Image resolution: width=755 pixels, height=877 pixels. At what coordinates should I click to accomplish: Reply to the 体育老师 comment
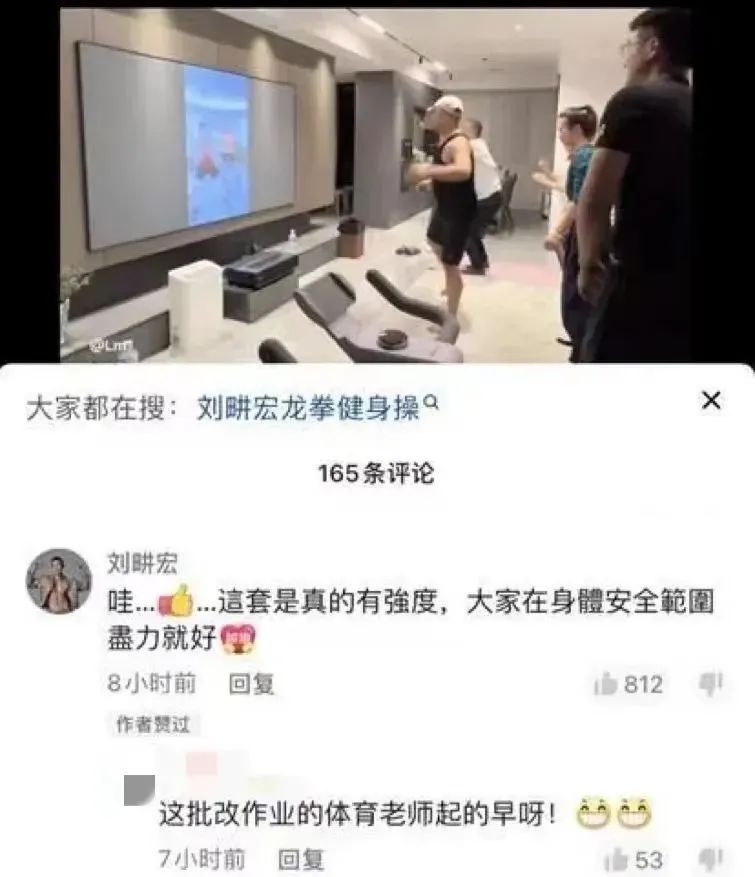pos(300,858)
